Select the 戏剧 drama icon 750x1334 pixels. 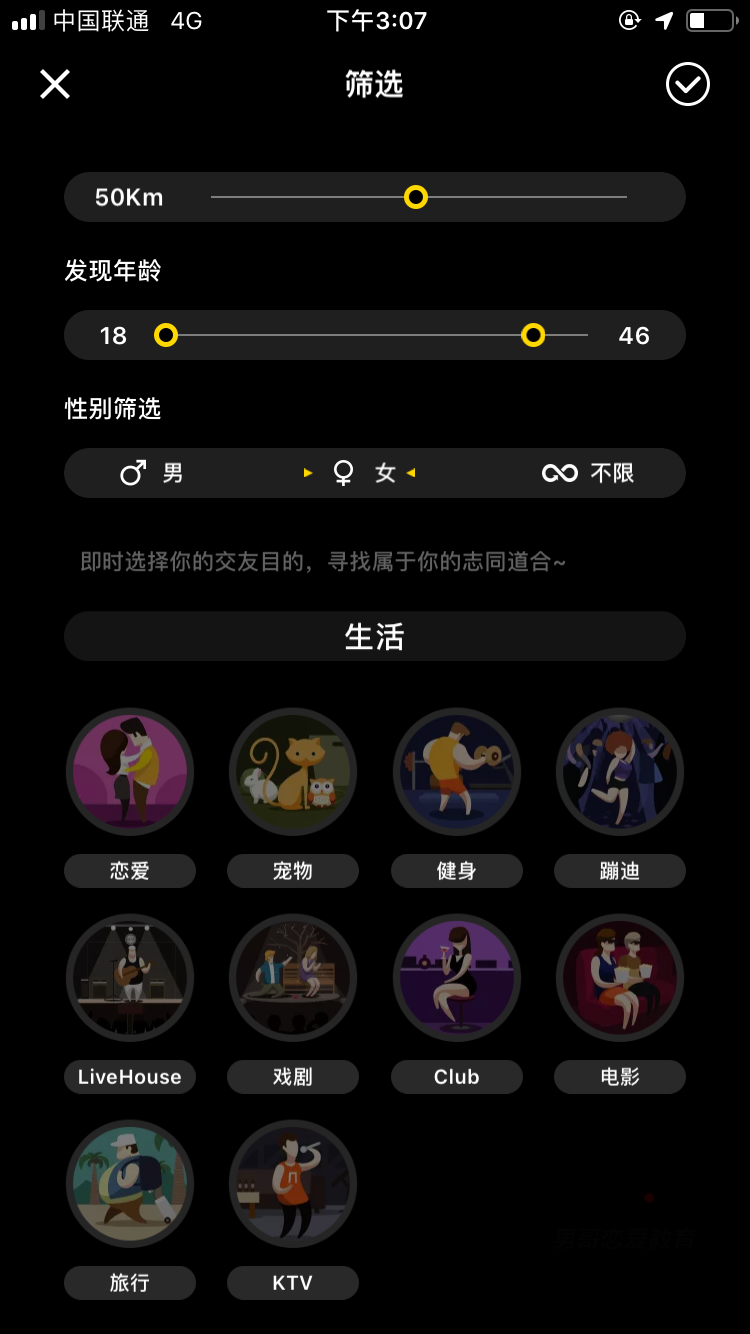pyautogui.click(x=293, y=978)
